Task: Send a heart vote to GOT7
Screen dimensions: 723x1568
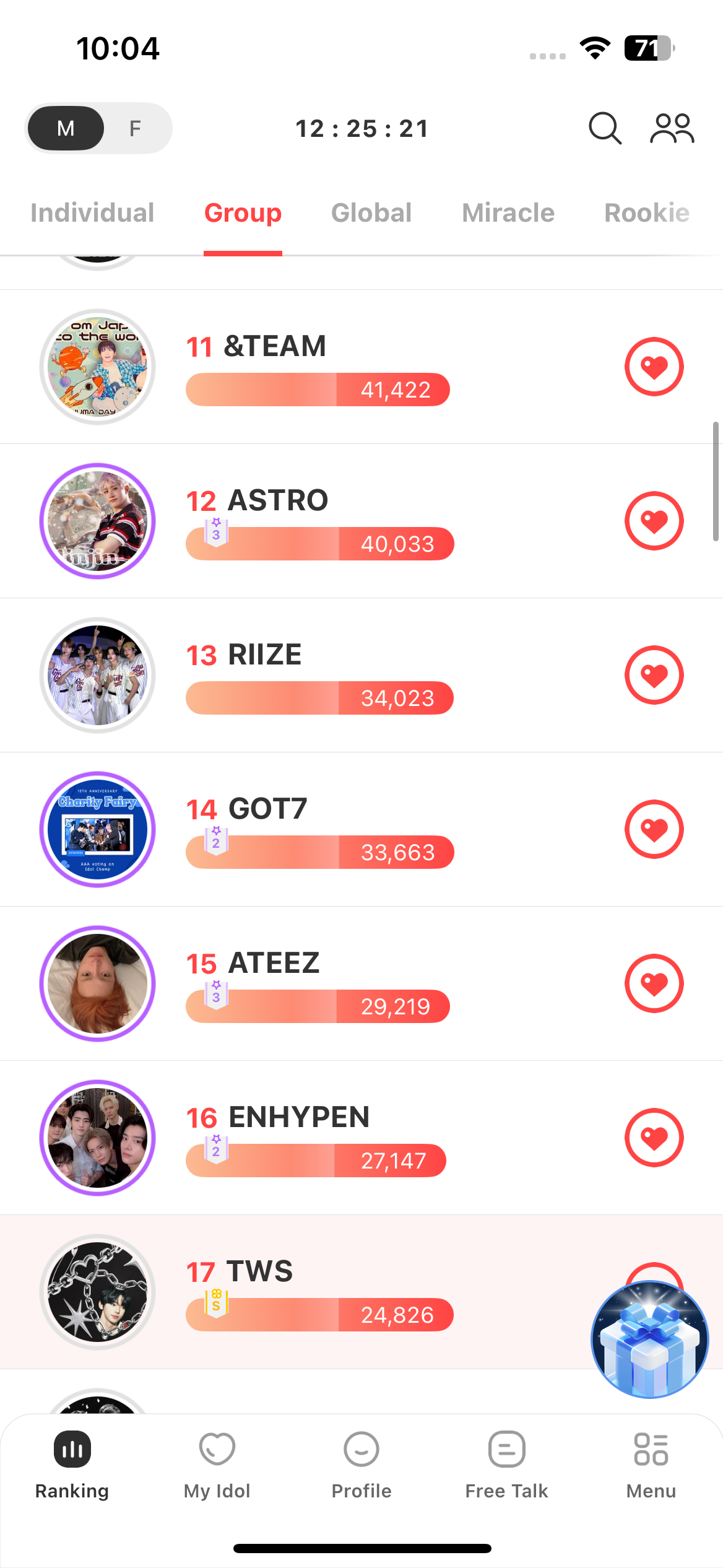Action: (654, 829)
